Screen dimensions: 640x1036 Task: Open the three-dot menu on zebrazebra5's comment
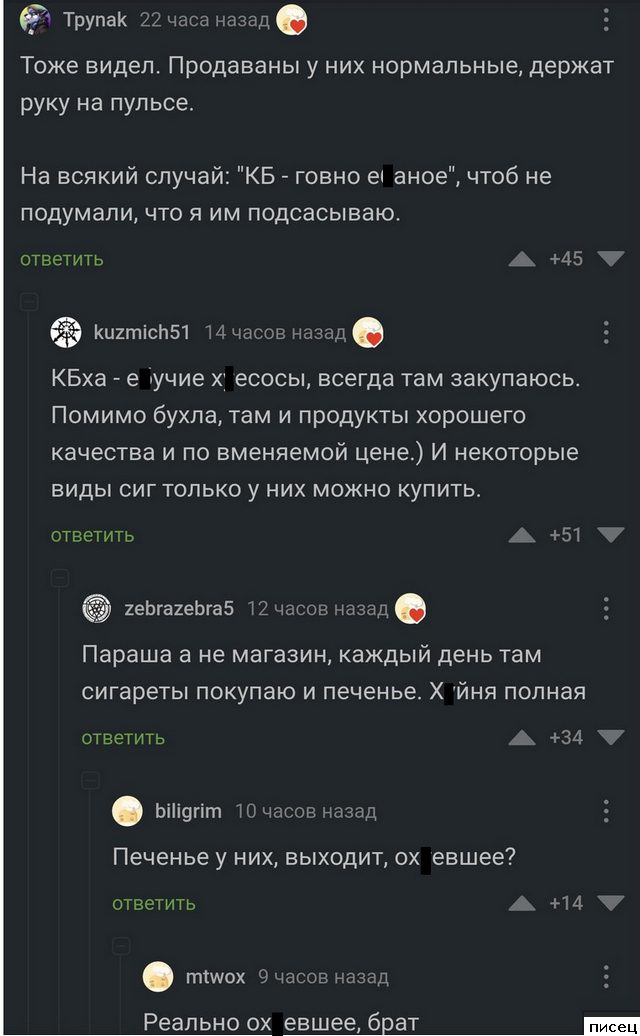point(606,608)
